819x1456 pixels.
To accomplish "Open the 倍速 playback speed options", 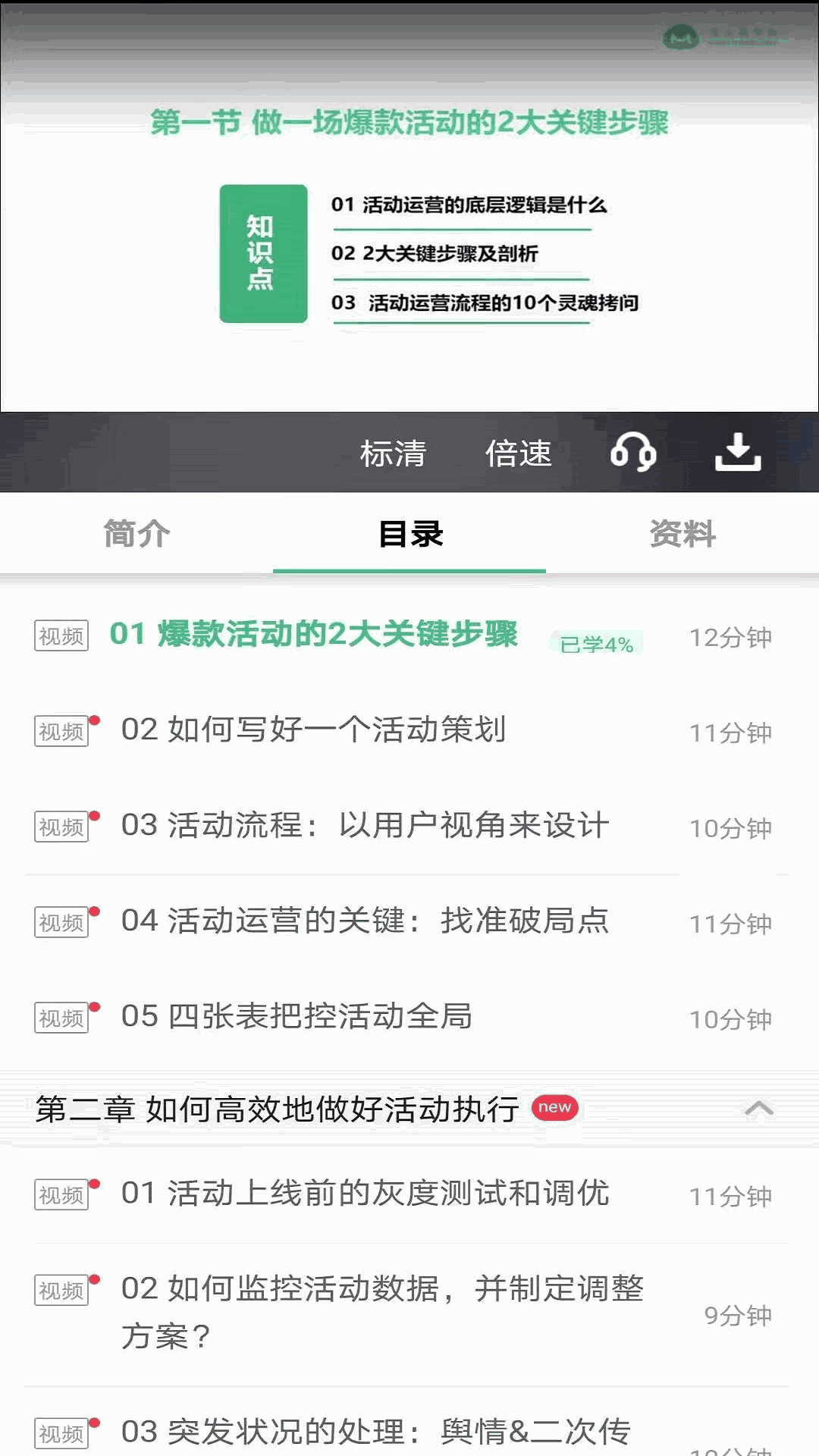I will tap(520, 452).
